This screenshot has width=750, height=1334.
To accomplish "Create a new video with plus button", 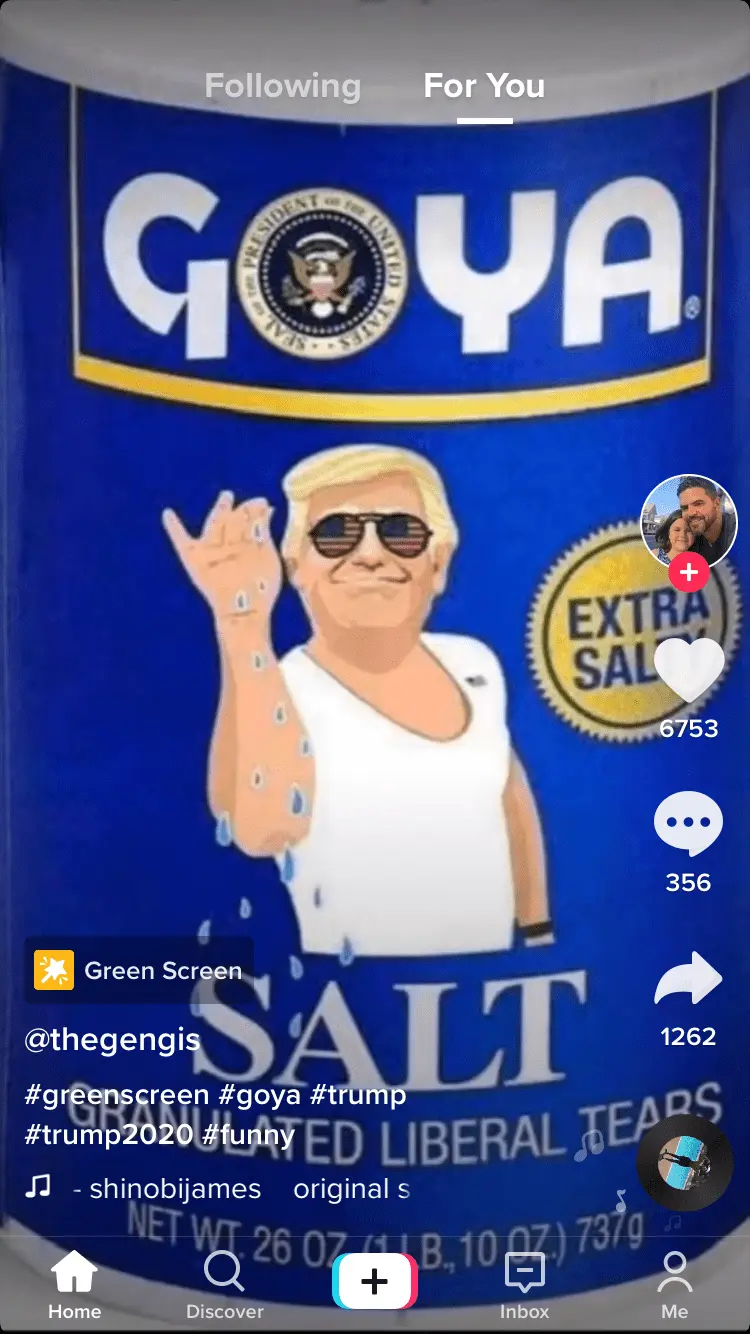I will point(375,1281).
